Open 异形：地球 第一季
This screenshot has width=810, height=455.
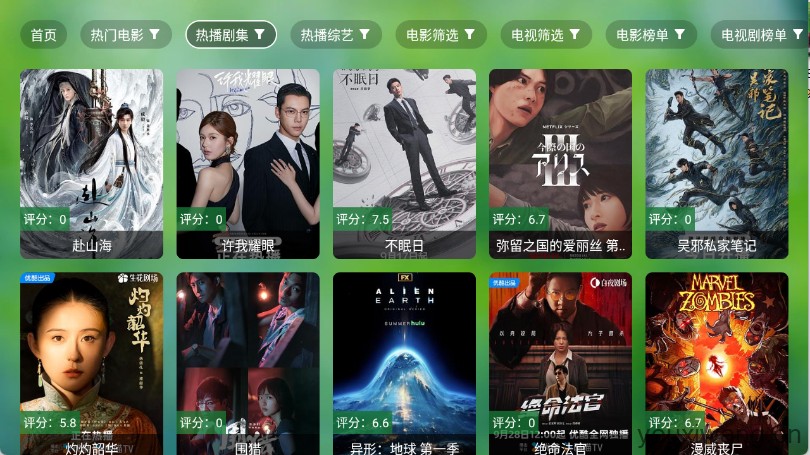click(404, 360)
